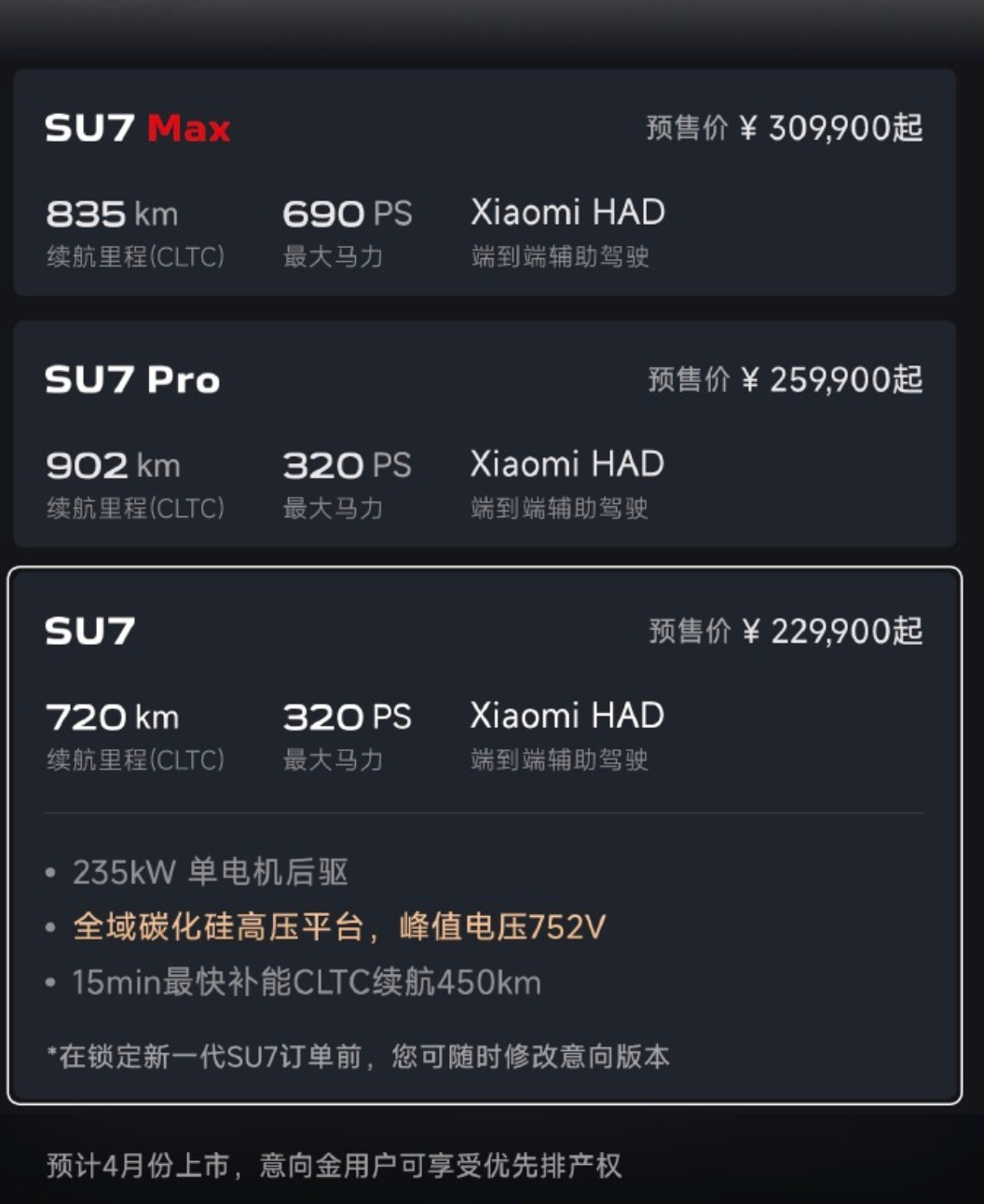Click the 902 km range spec
Screen dimensions: 984x1204
click(114, 464)
